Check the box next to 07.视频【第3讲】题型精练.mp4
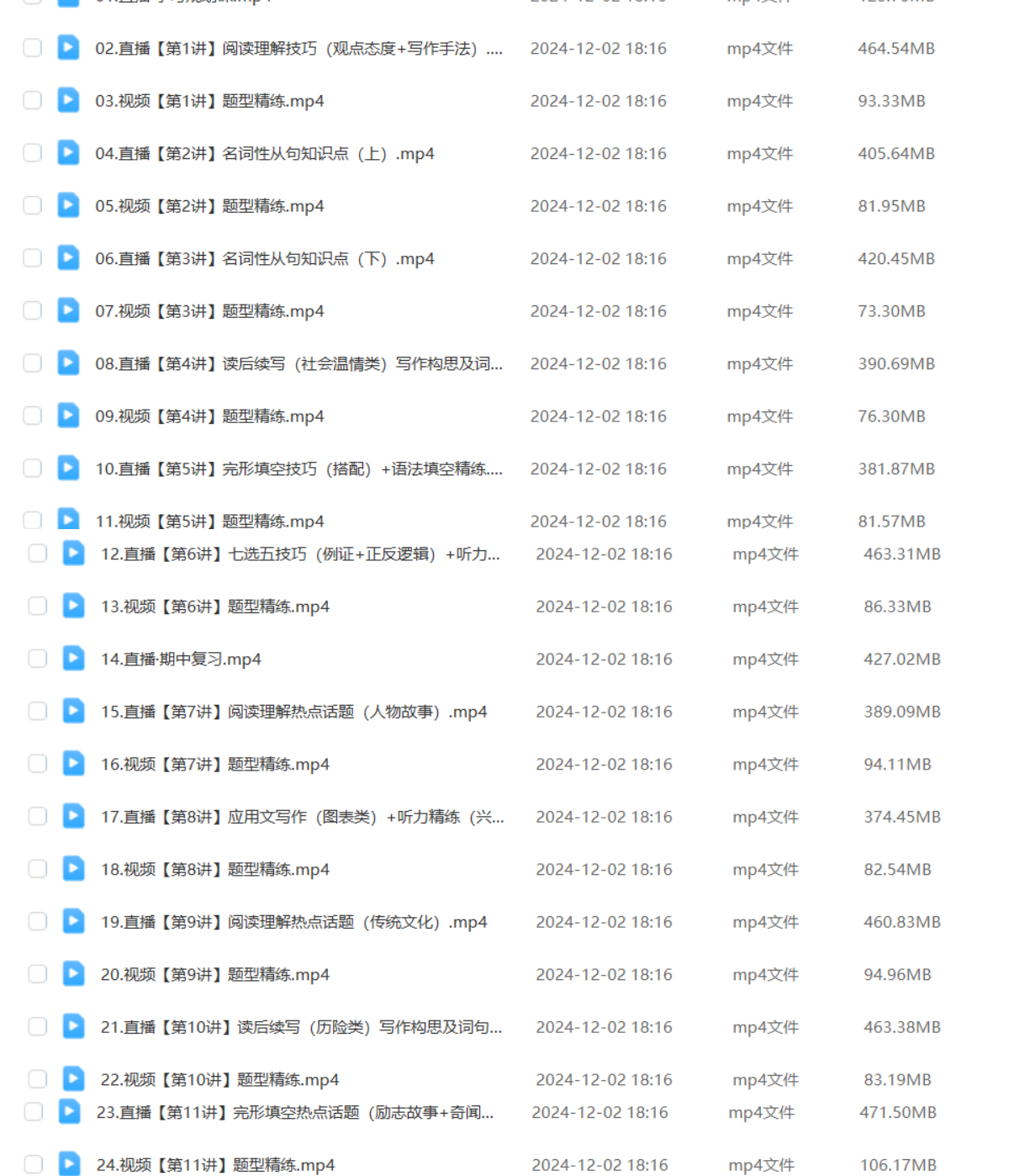This screenshot has height=1176, width=1030. [x=32, y=311]
